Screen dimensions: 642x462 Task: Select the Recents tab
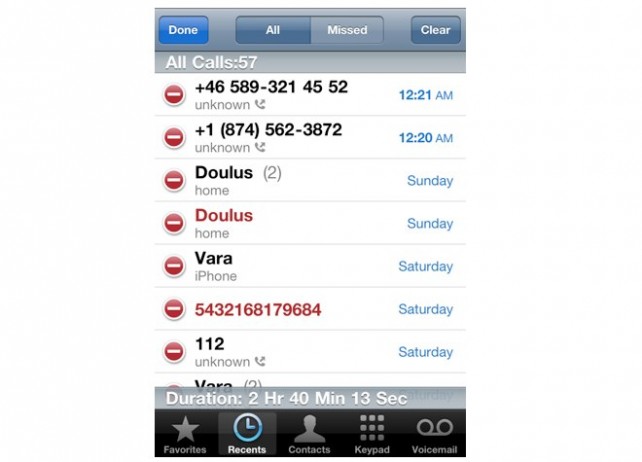[x=247, y=435]
